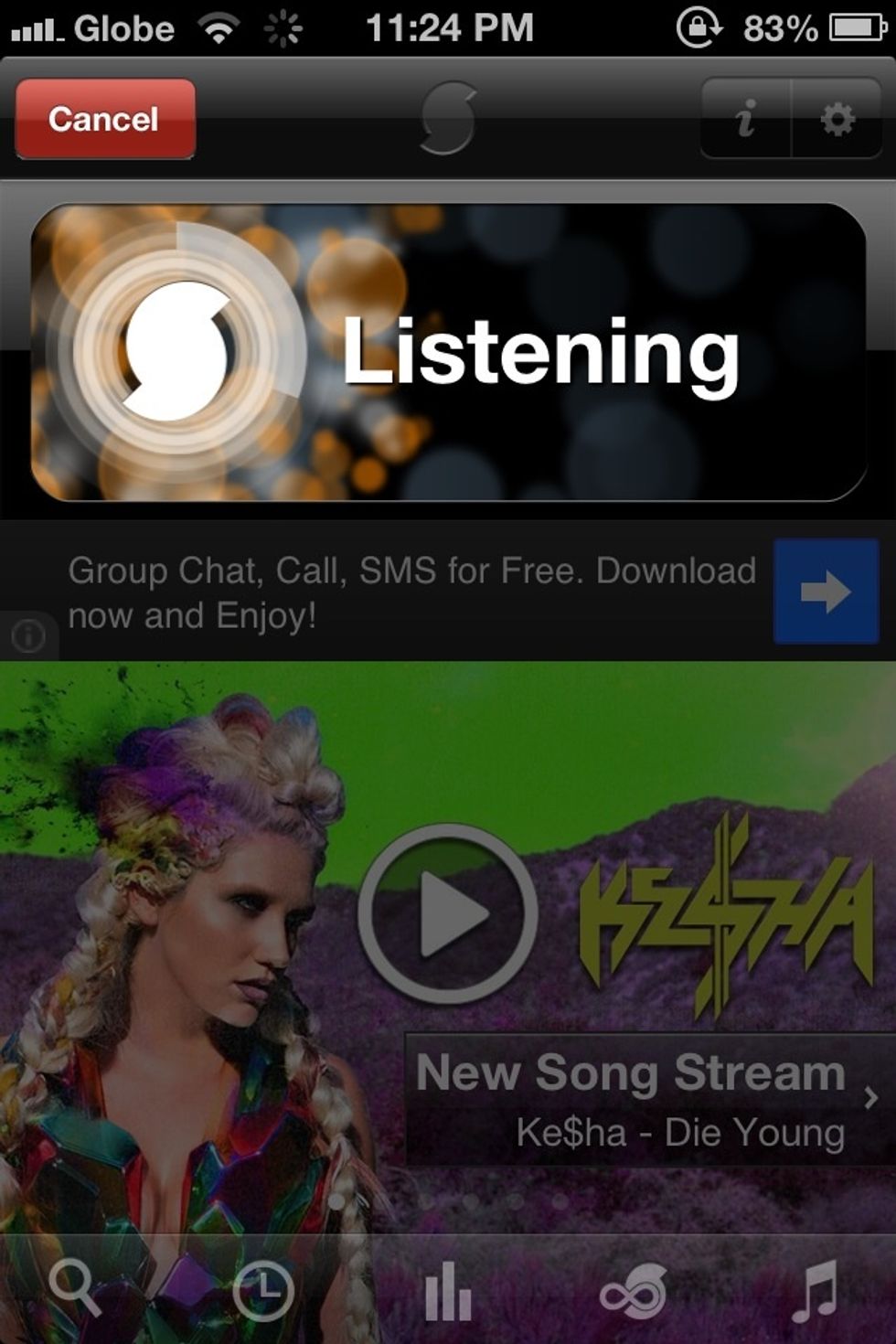The height and width of the screenshot is (1344, 896).
Task: Open the Group Chat ad arrow
Action: [827, 592]
